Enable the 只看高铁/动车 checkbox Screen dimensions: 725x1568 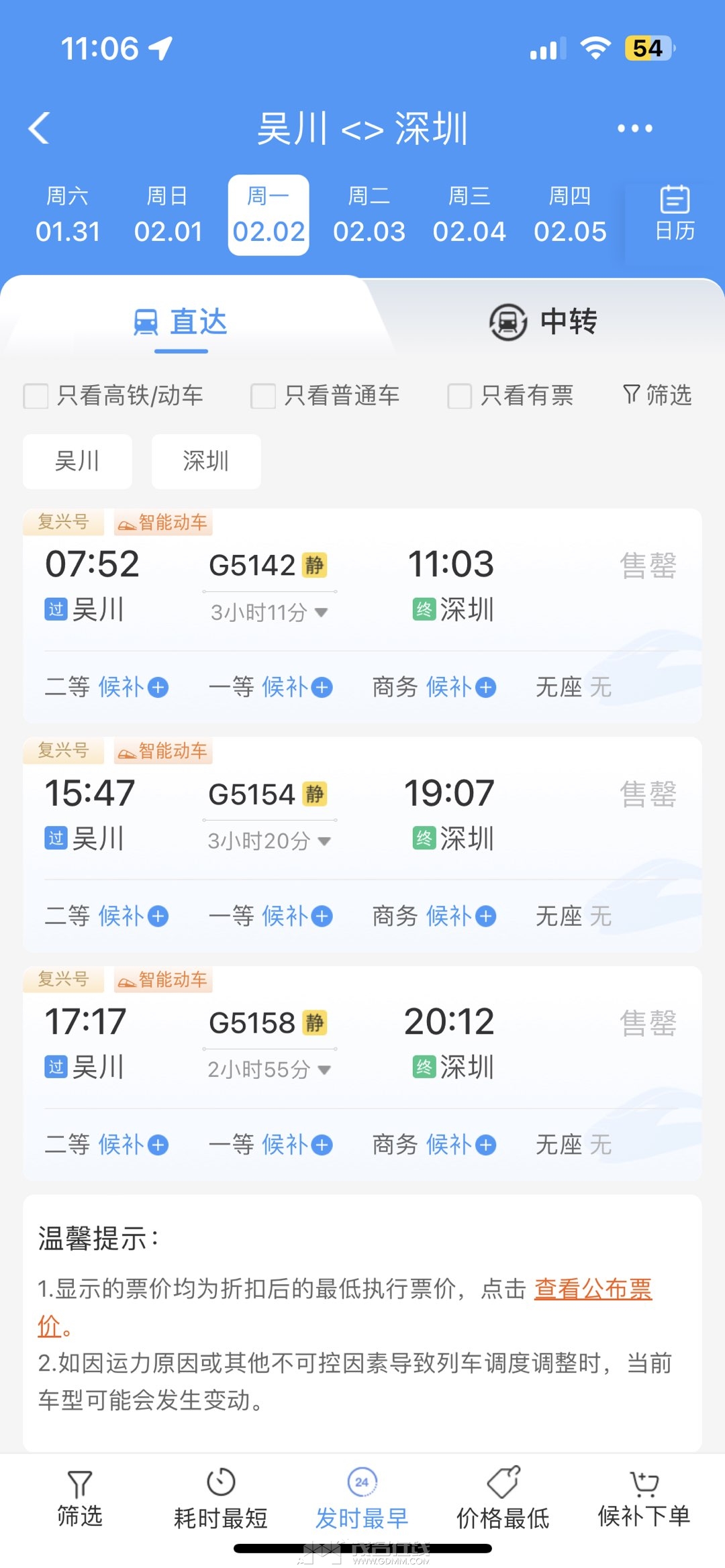35,397
